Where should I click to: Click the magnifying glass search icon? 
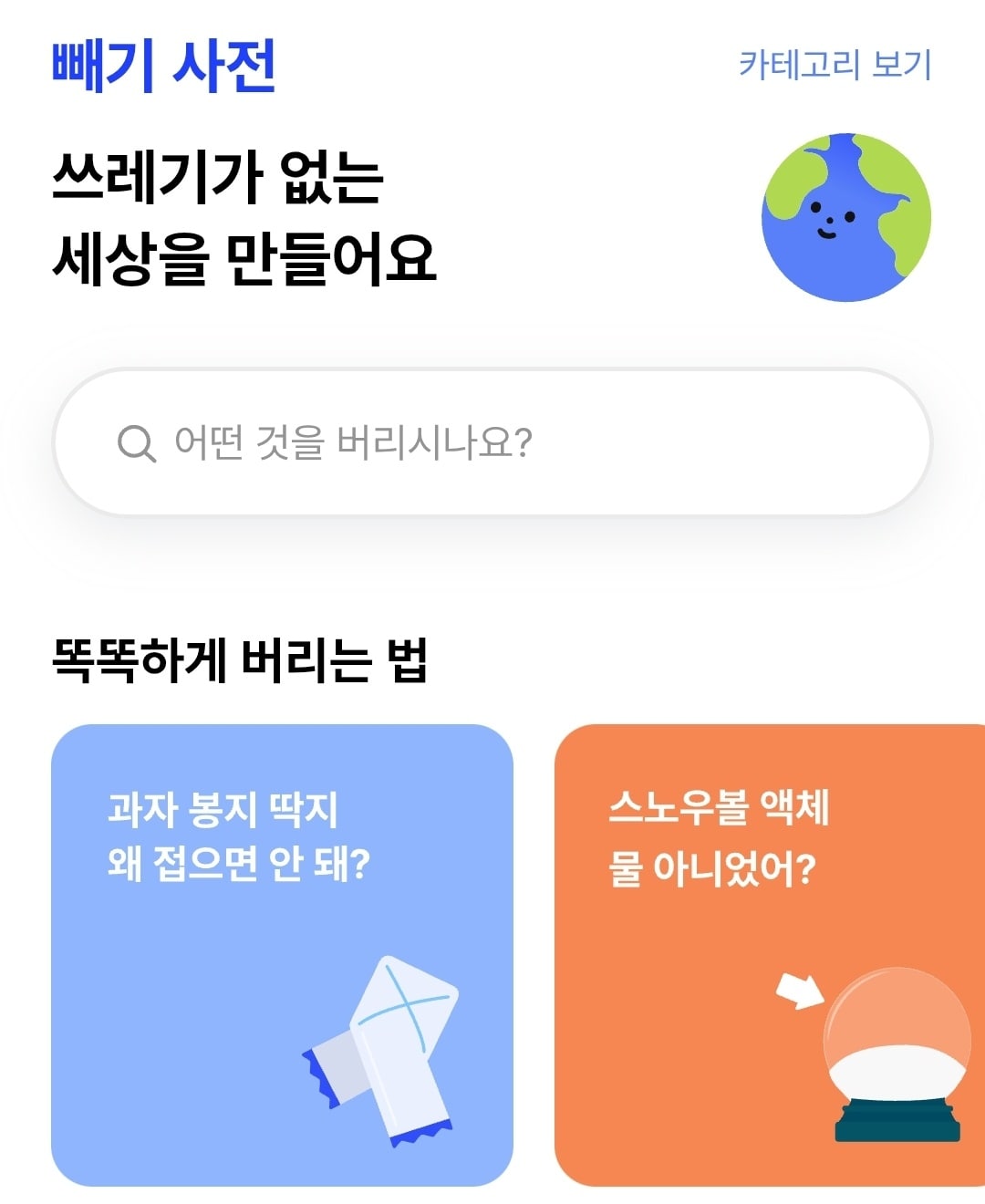136,440
